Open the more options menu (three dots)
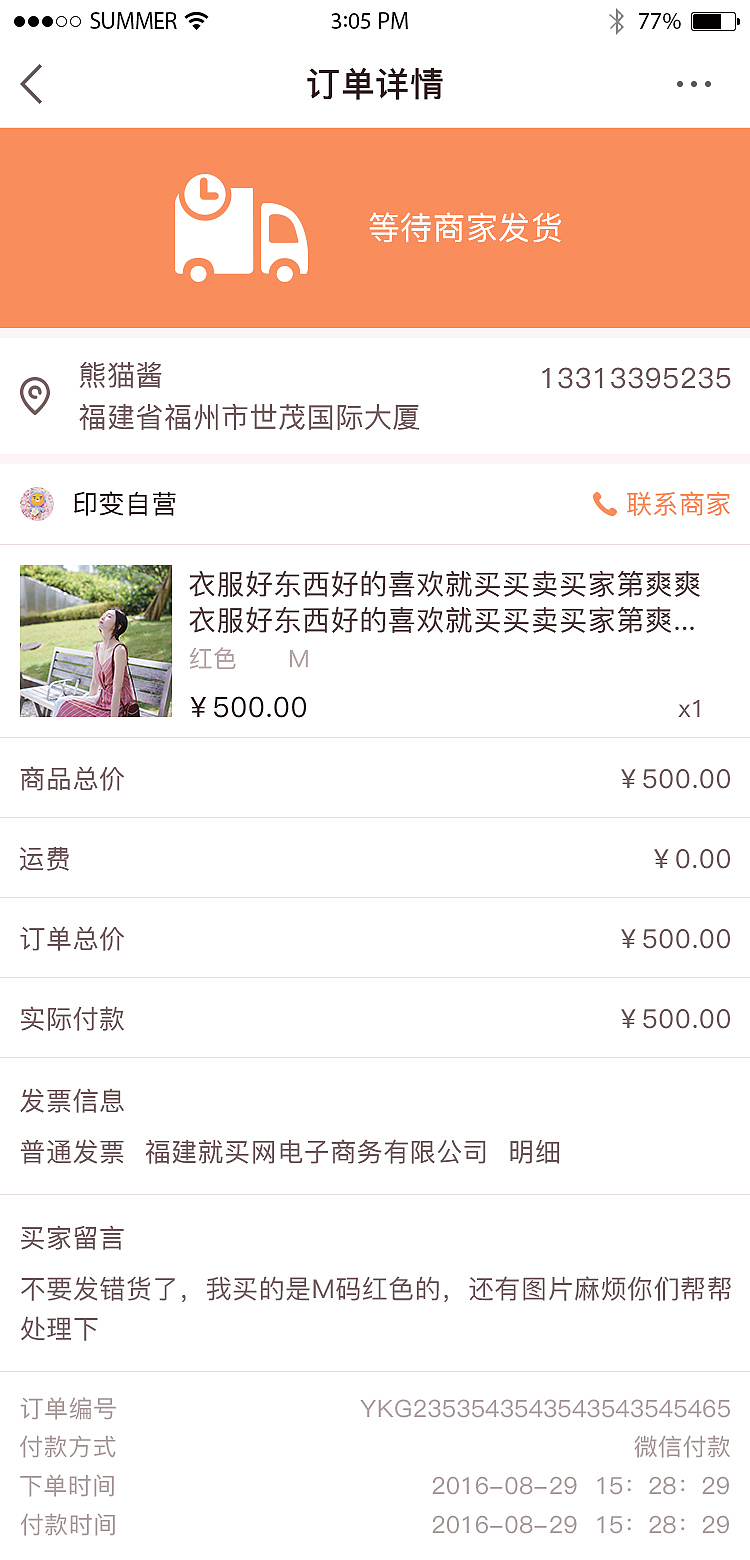Viewport: 750px width, 1560px height. coord(694,84)
